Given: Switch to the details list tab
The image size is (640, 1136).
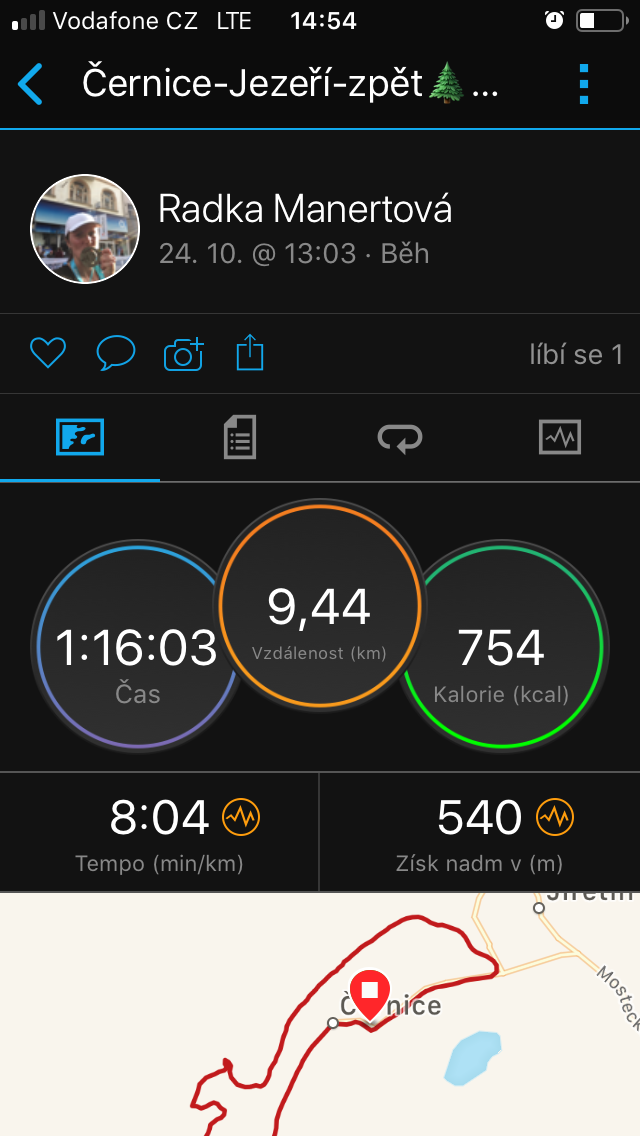Looking at the screenshot, I should 239,438.
